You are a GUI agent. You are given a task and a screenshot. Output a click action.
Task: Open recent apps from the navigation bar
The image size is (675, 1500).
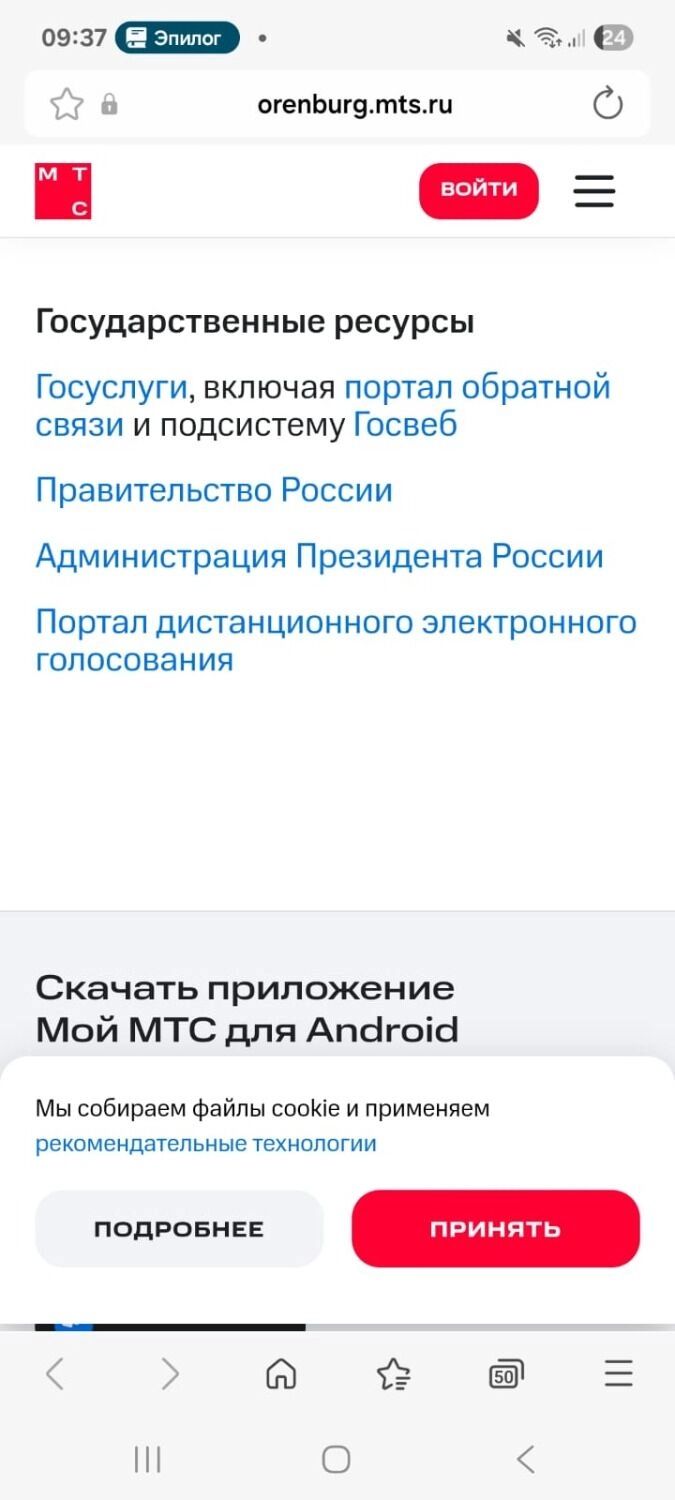click(x=147, y=1459)
